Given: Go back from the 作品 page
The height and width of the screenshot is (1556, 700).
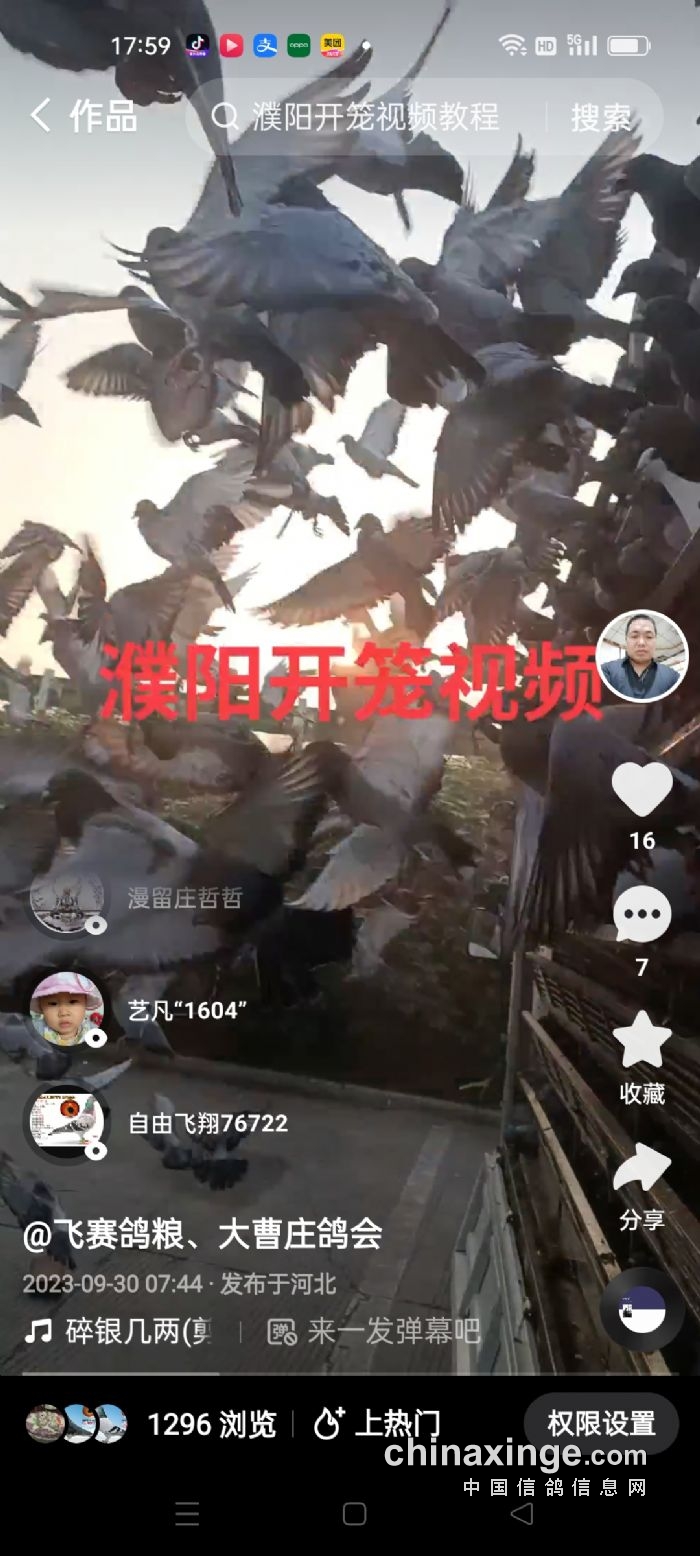Looking at the screenshot, I should point(40,116).
